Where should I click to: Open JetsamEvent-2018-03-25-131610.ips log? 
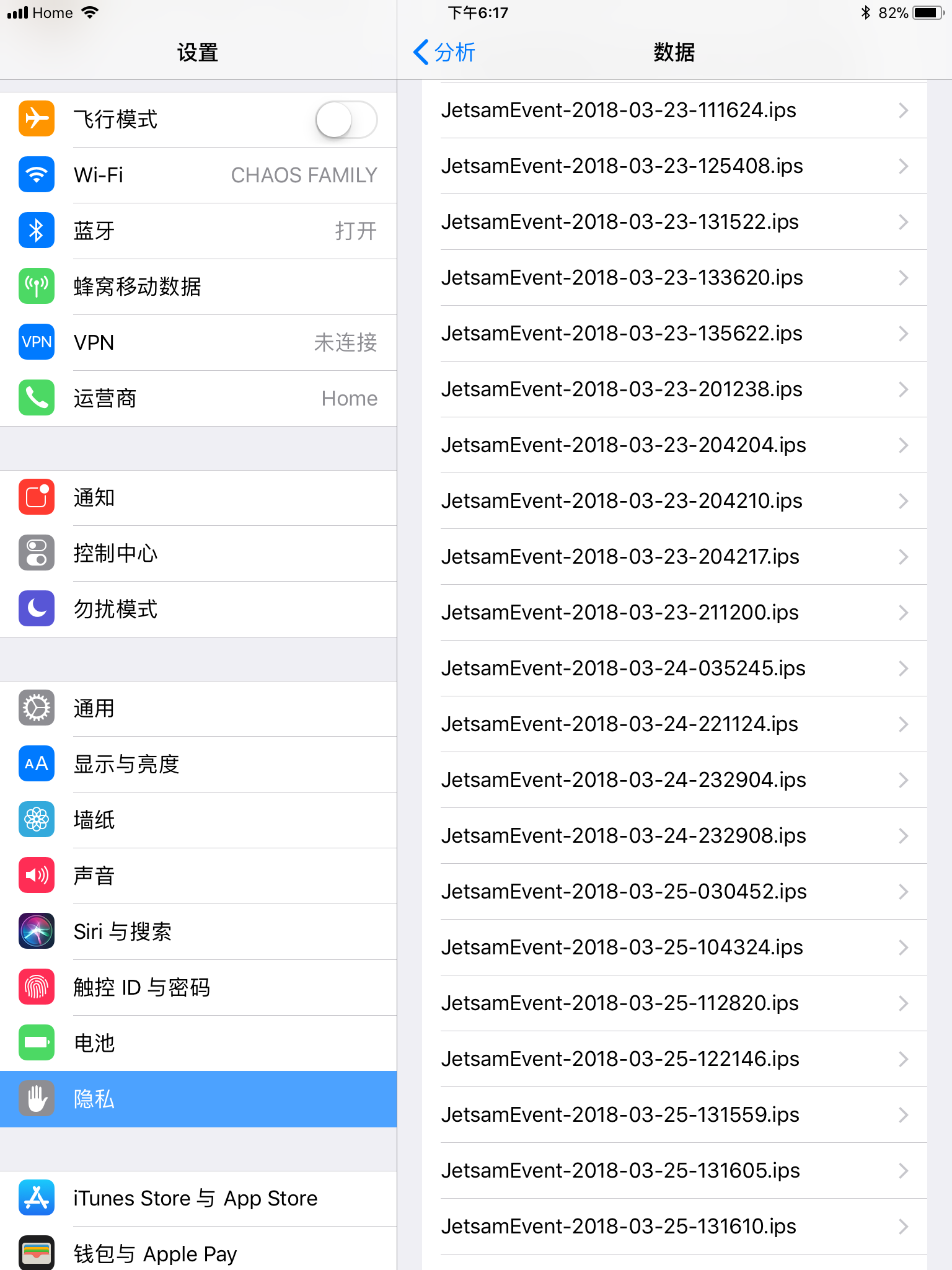(x=674, y=1227)
